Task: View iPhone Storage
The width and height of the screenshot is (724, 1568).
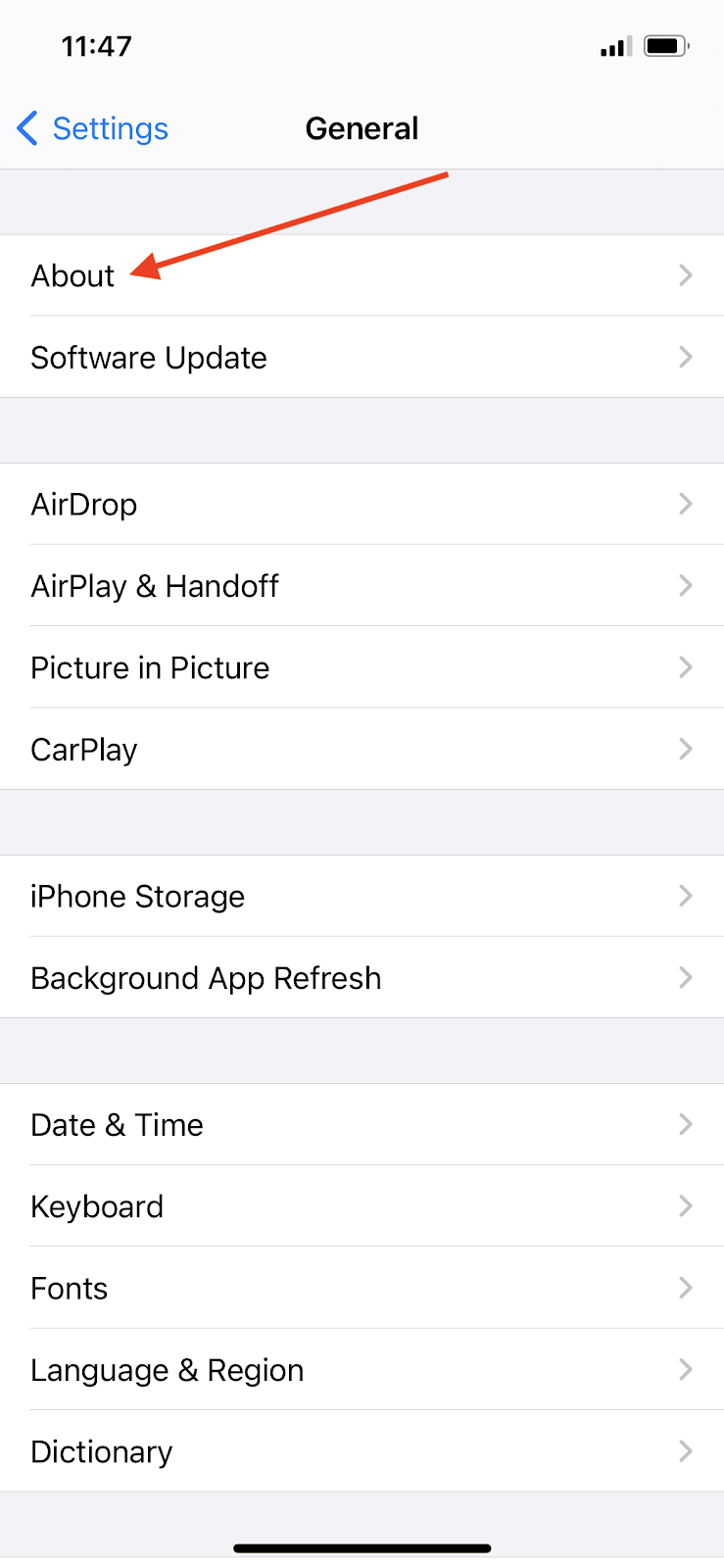Action: coord(362,896)
